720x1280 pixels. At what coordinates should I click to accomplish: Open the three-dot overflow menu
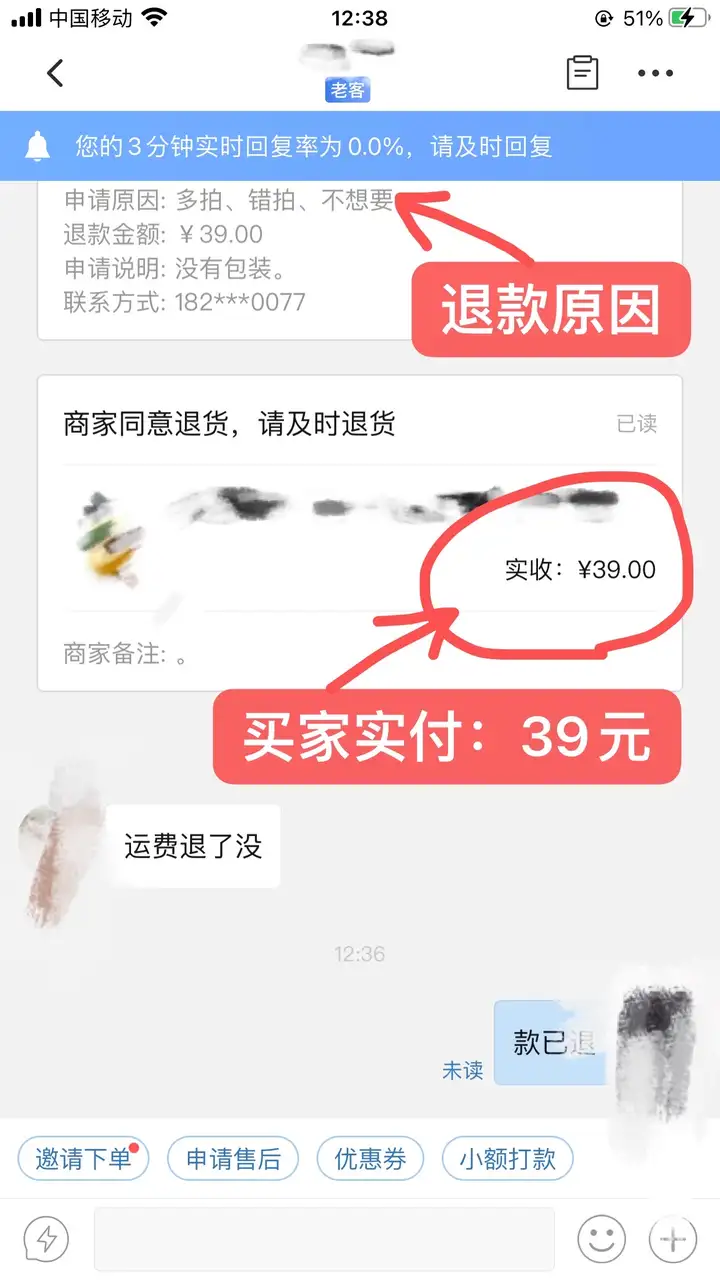[x=655, y=73]
